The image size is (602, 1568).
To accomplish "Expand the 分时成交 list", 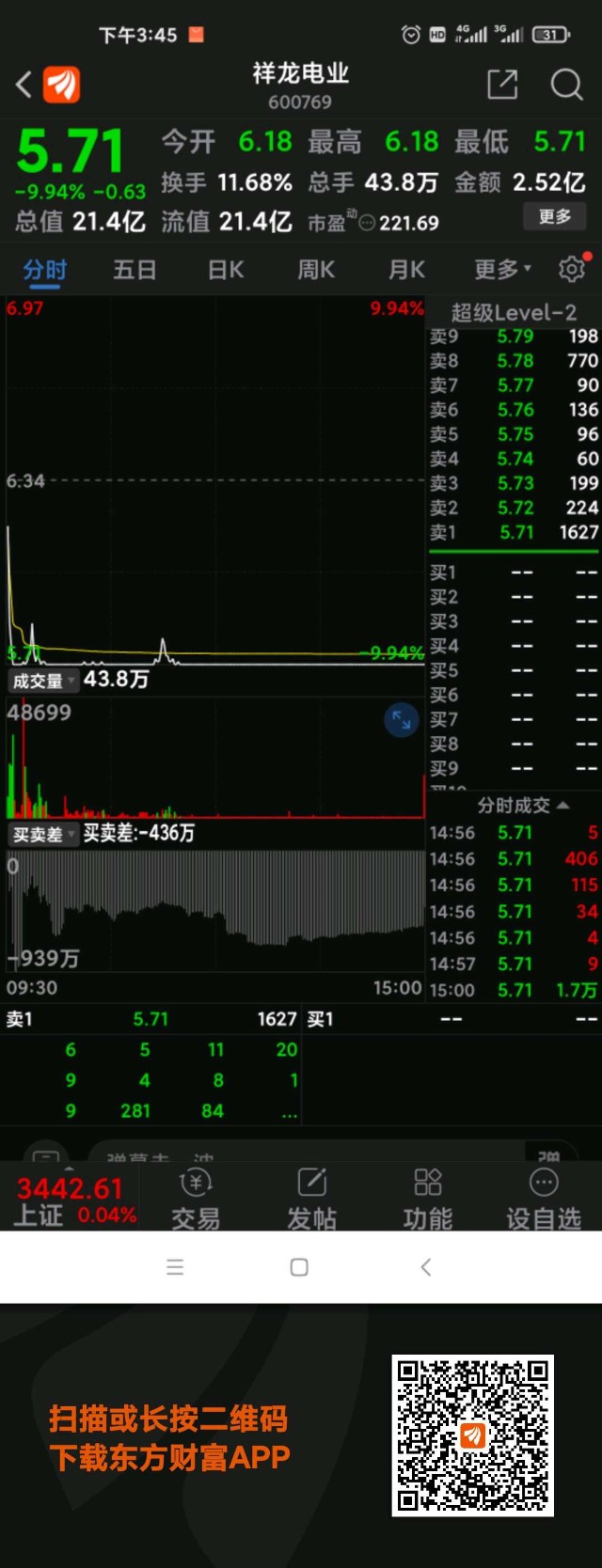I will pyautogui.click(x=522, y=806).
